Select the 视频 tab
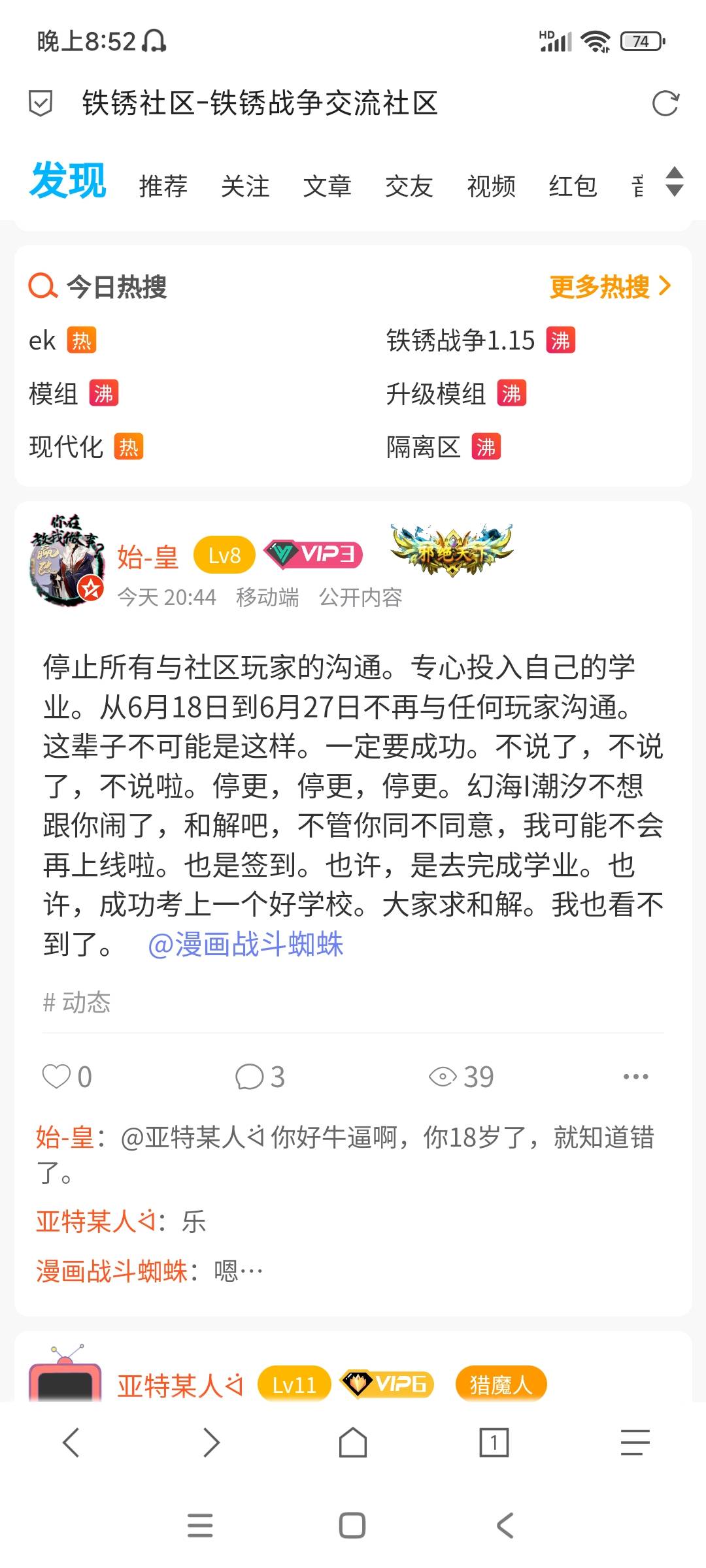 point(491,186)
